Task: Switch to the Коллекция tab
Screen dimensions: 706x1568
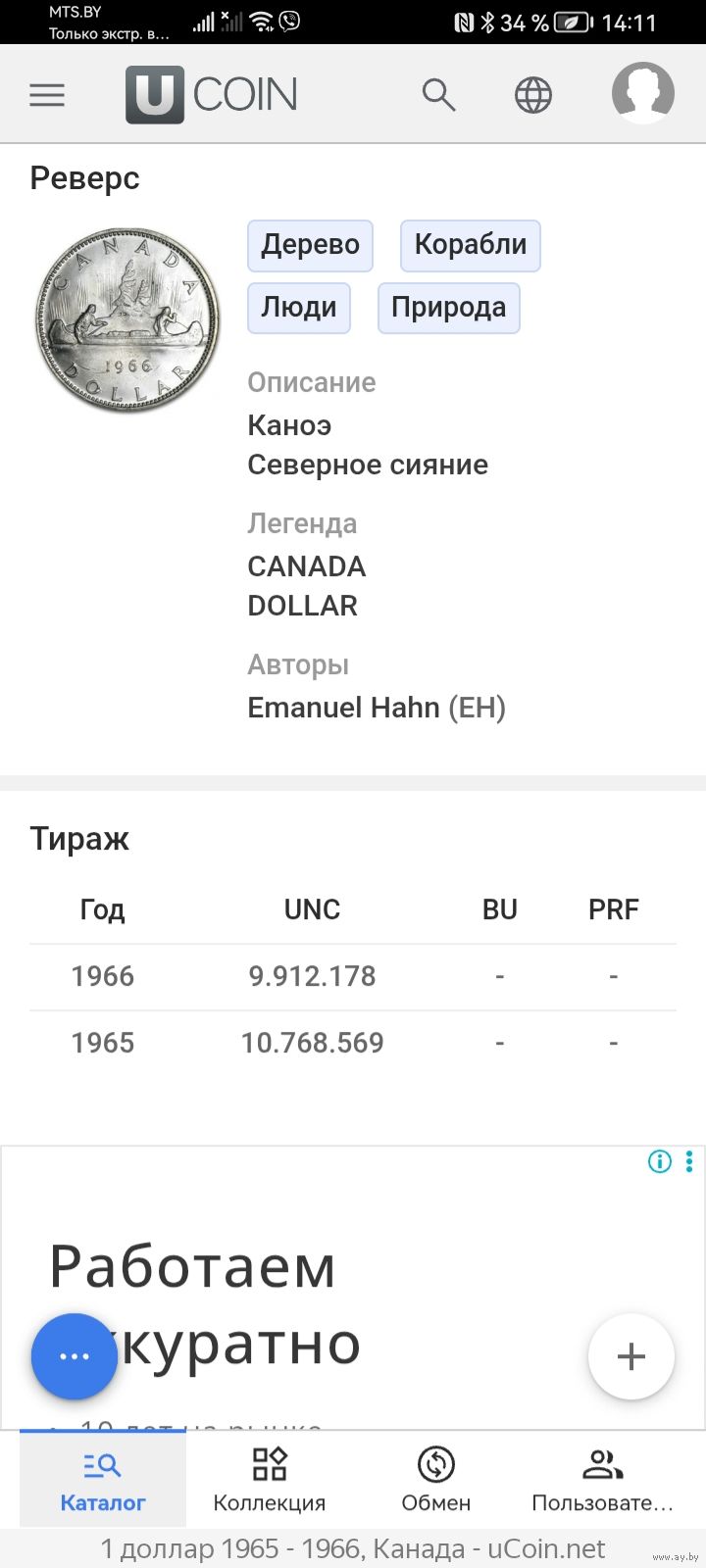Action: pyautogui.click(x=270, y=1481)
